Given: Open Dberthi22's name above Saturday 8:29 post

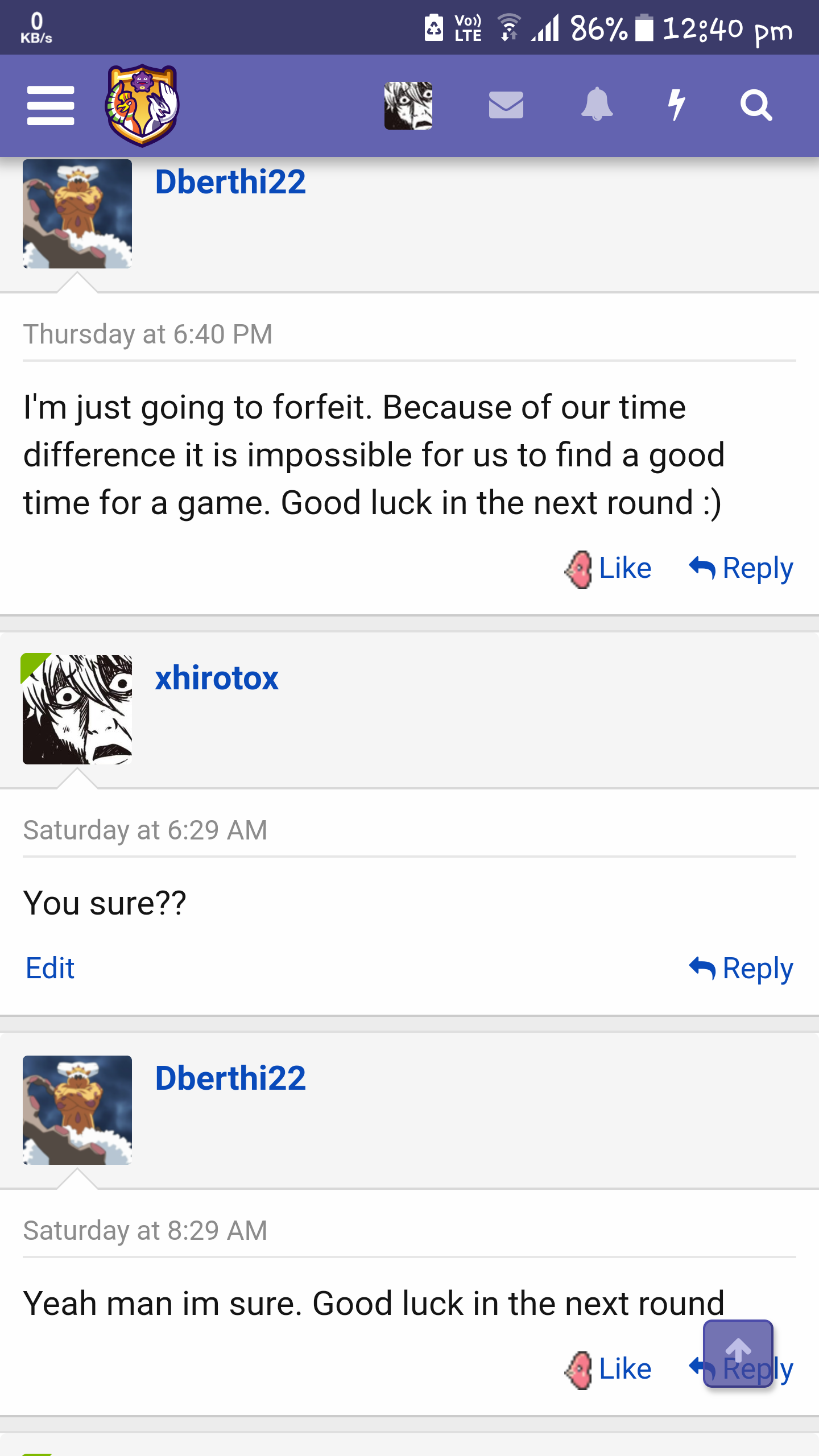Looking at the screenshot, I should pos(230,1078).
